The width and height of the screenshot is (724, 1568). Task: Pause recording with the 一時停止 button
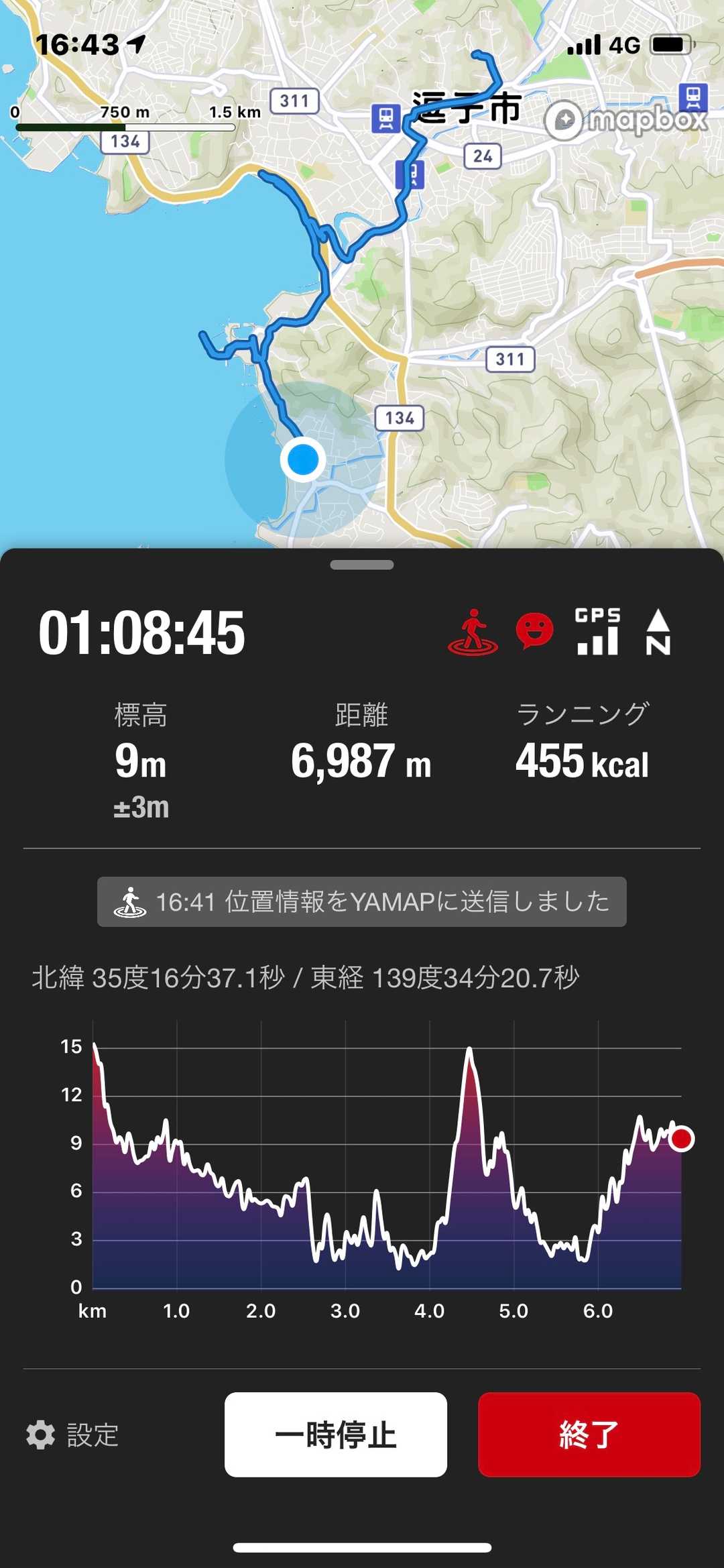(336, 1434)
